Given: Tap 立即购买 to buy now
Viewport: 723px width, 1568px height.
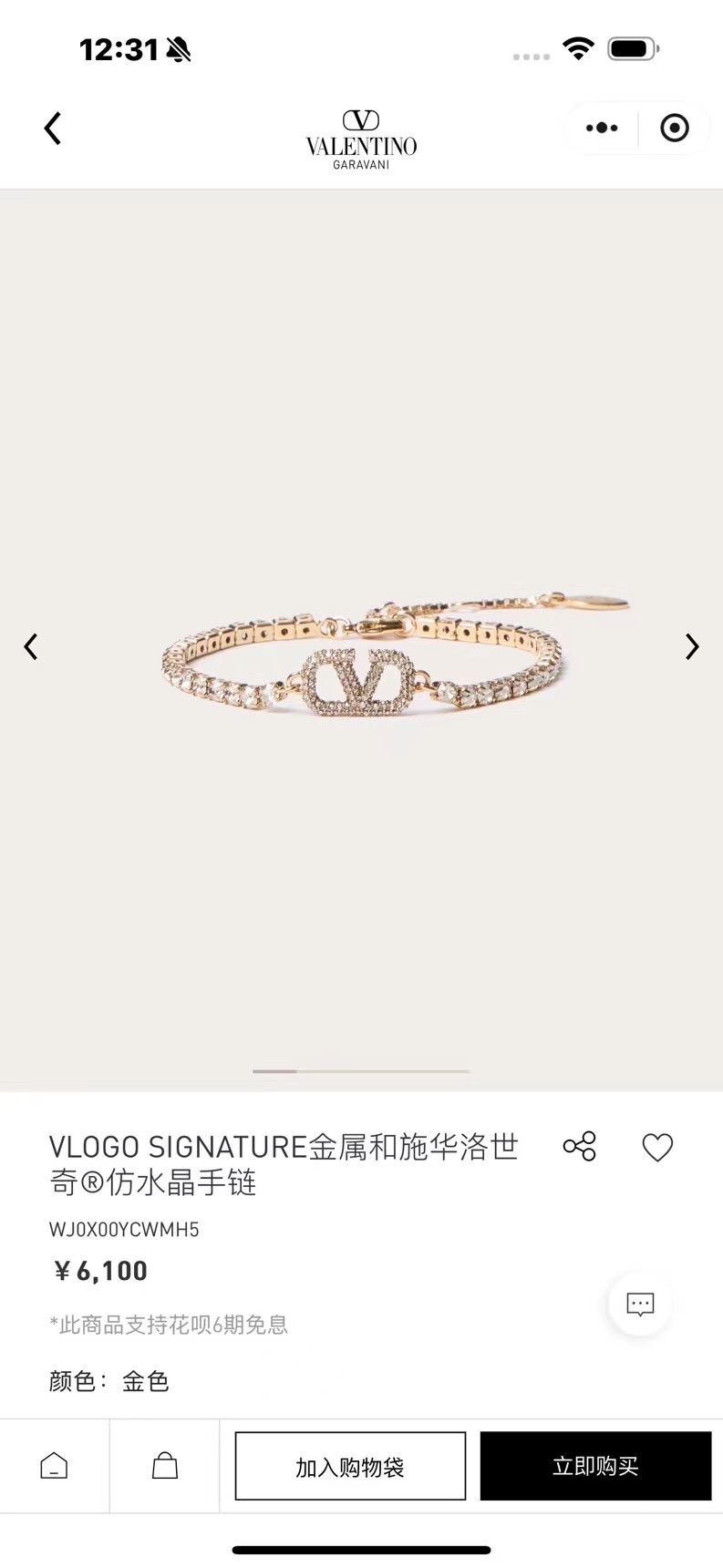Looking at the screenshot, I should [595, 1466].
